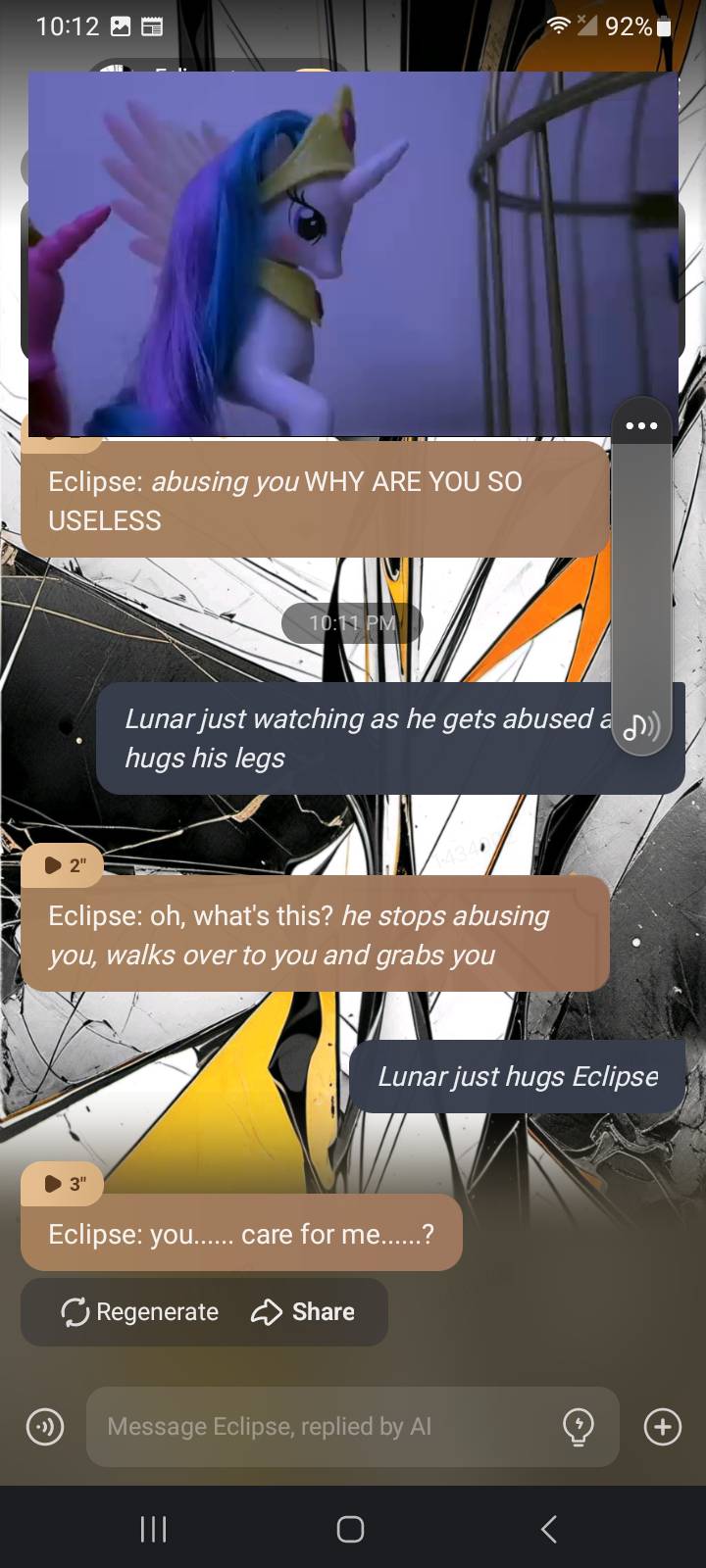Share the last Eclipse reply
The height and width of the screenshot is (1568, 706).
[303, 1312]
